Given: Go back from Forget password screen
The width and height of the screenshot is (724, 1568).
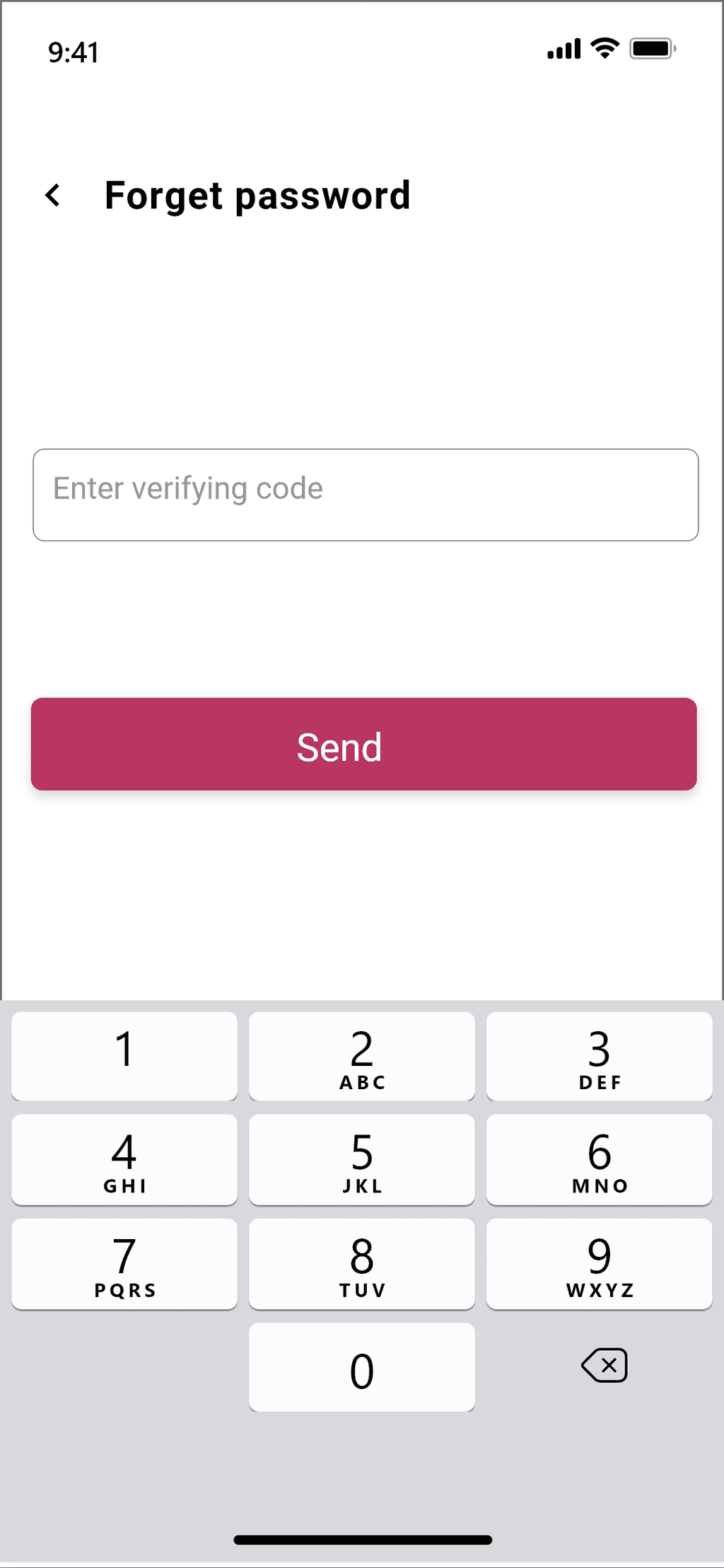Looking at the screenshot, I should (x=53, y=195).
